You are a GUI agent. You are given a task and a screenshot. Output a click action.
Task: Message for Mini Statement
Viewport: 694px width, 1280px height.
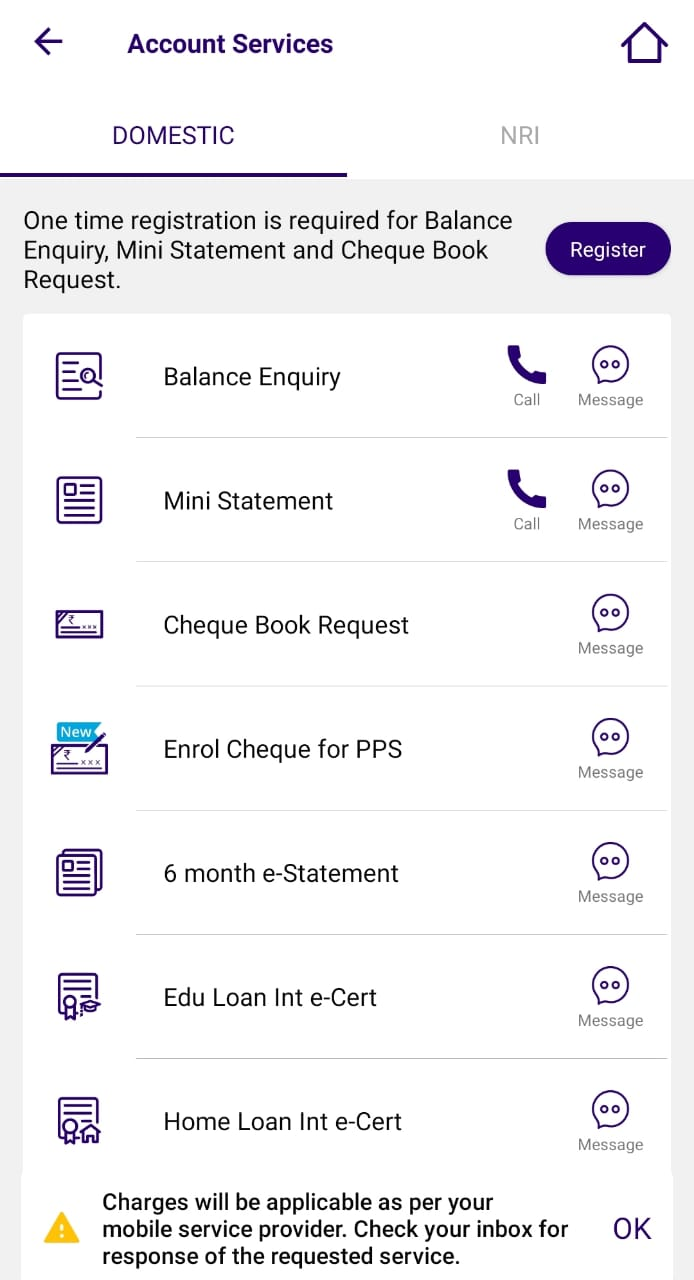tap(610, 499)
